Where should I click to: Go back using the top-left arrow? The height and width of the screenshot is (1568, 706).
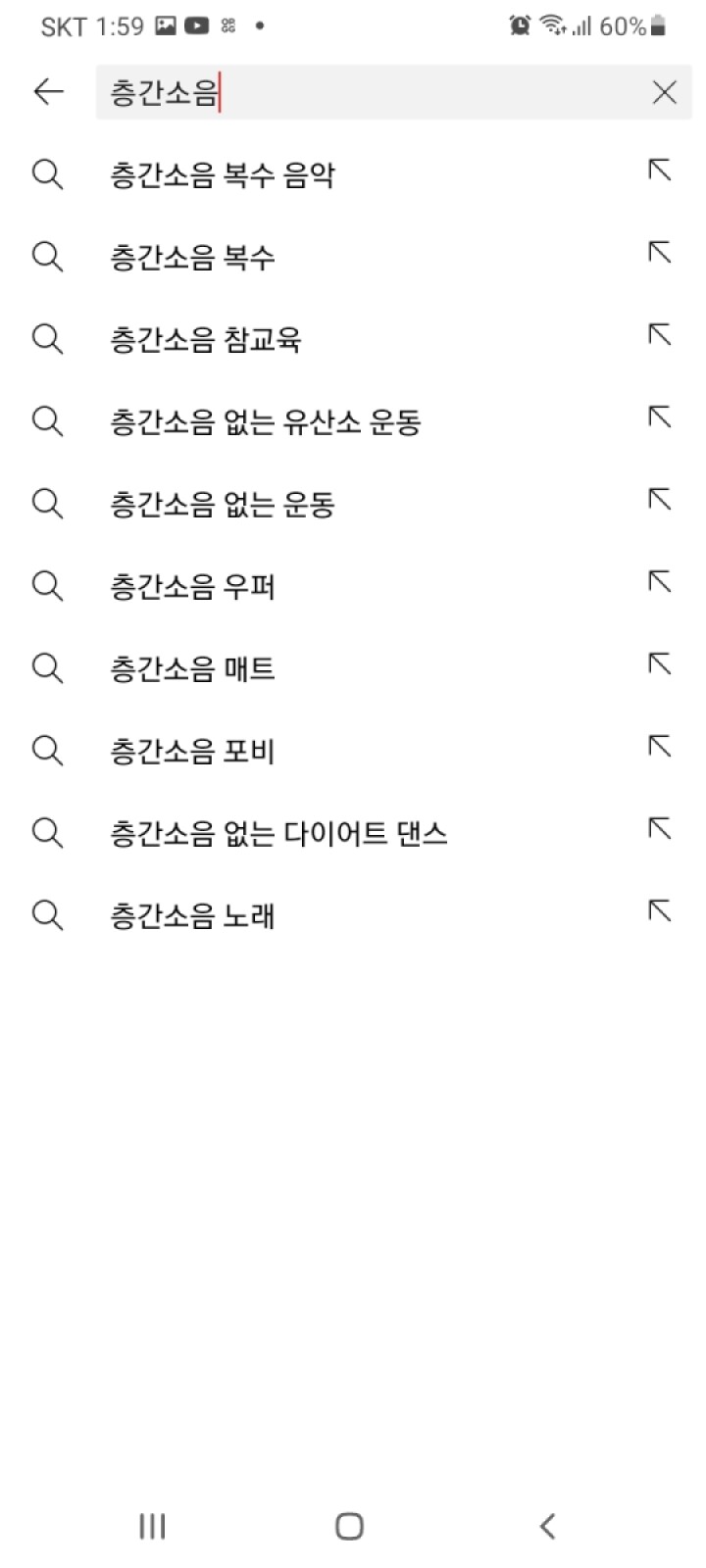48,92
